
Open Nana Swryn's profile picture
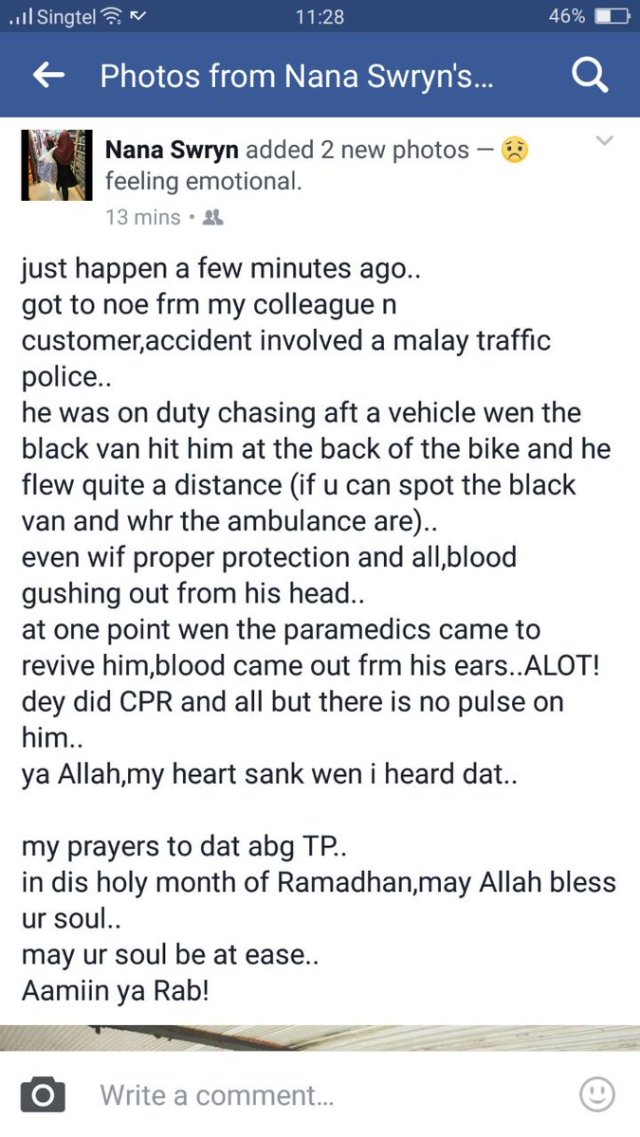tap(57, 166)
